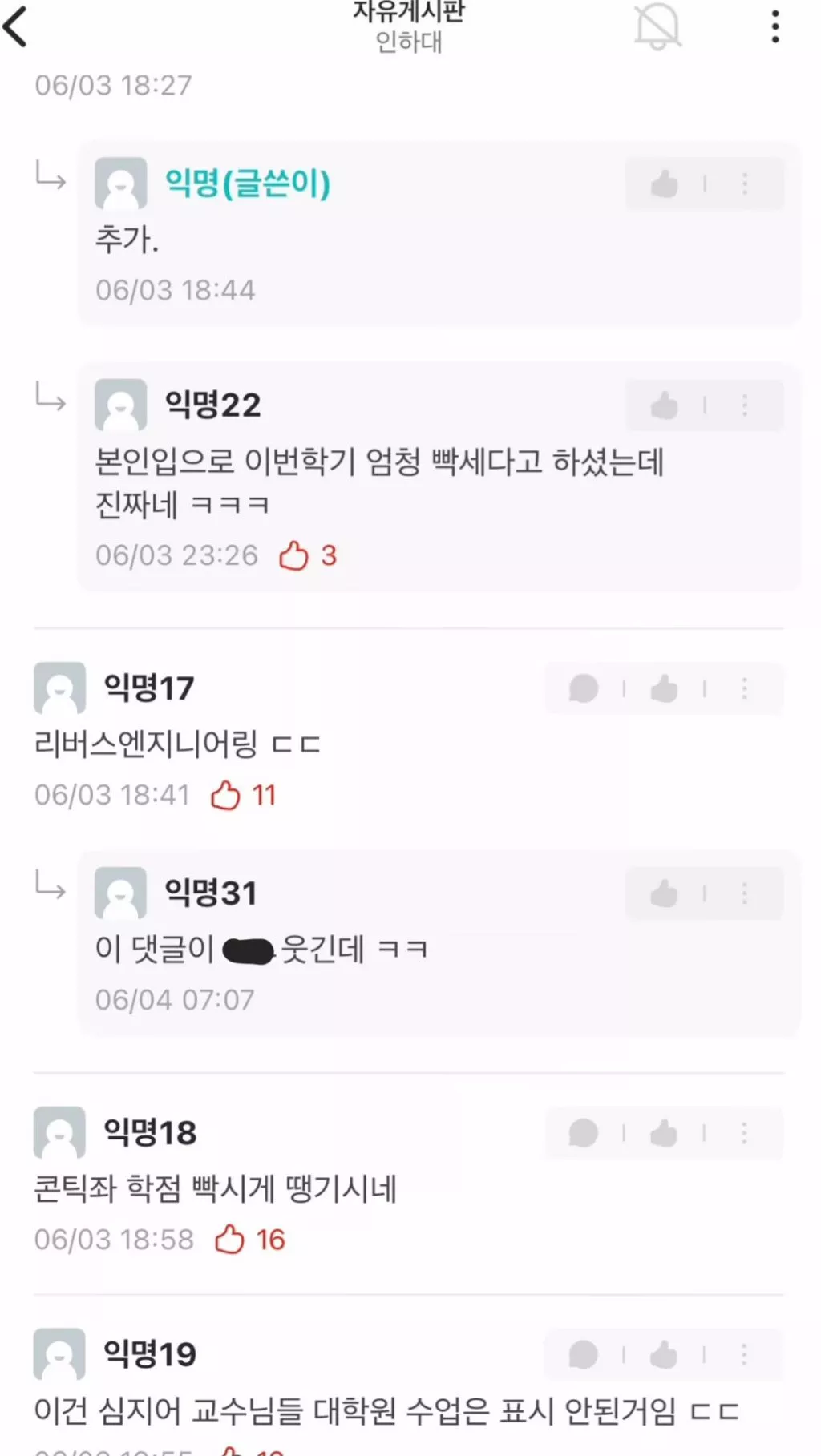Like 익명17's comment
This screenshot has height=1456, width=821.
[665, 688]
